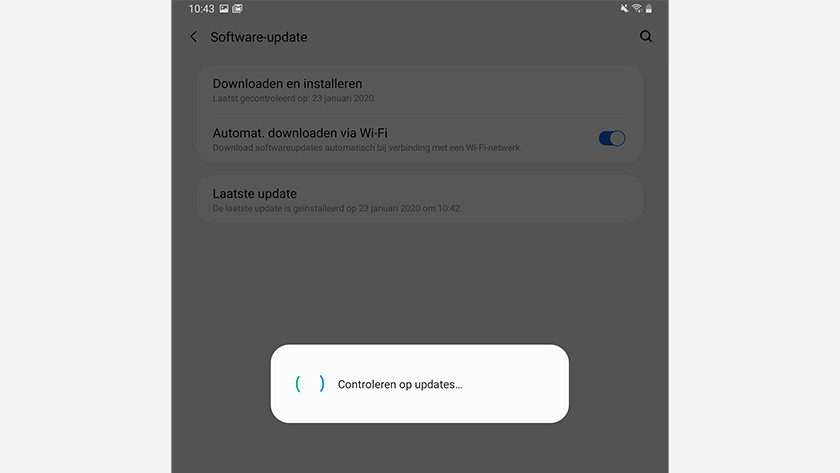Open Laatste update details
840x473 pixels.
(419, 199)
